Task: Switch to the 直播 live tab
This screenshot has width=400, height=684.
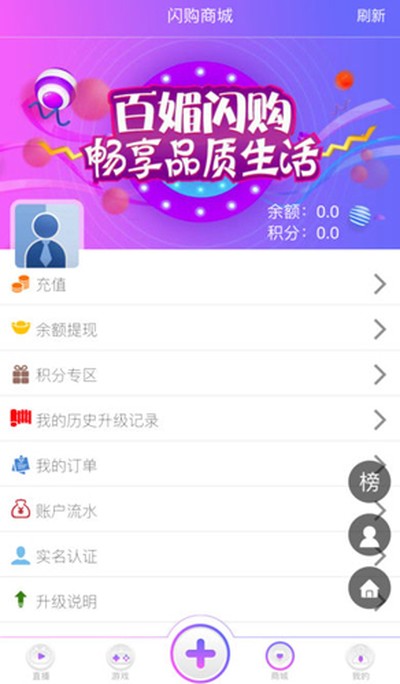Action: [x=41, y=662]
